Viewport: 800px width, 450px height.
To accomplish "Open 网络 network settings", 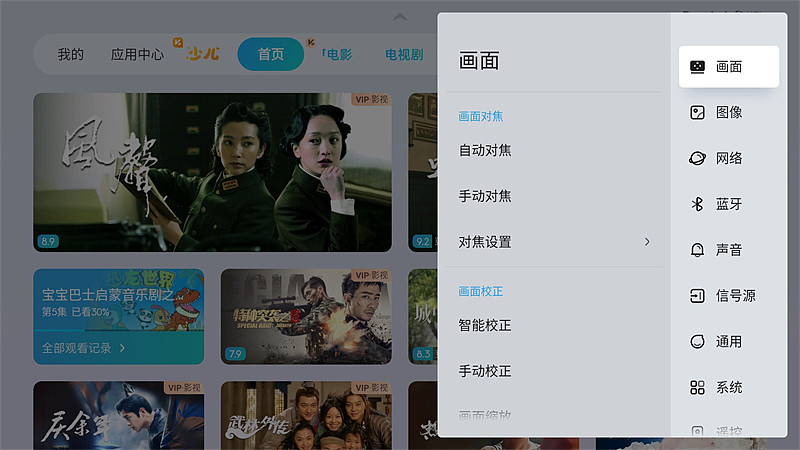I will (x=728, y=158).
